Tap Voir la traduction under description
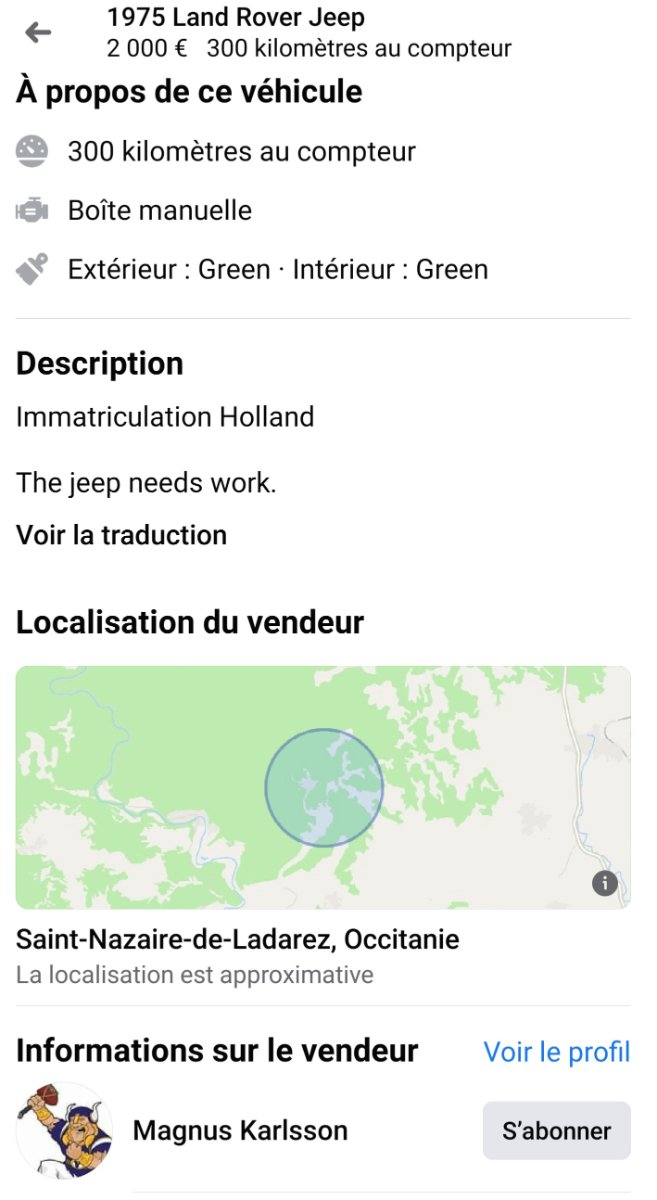The width and height of the screenshot is (657, 1200). click(121, 535)
